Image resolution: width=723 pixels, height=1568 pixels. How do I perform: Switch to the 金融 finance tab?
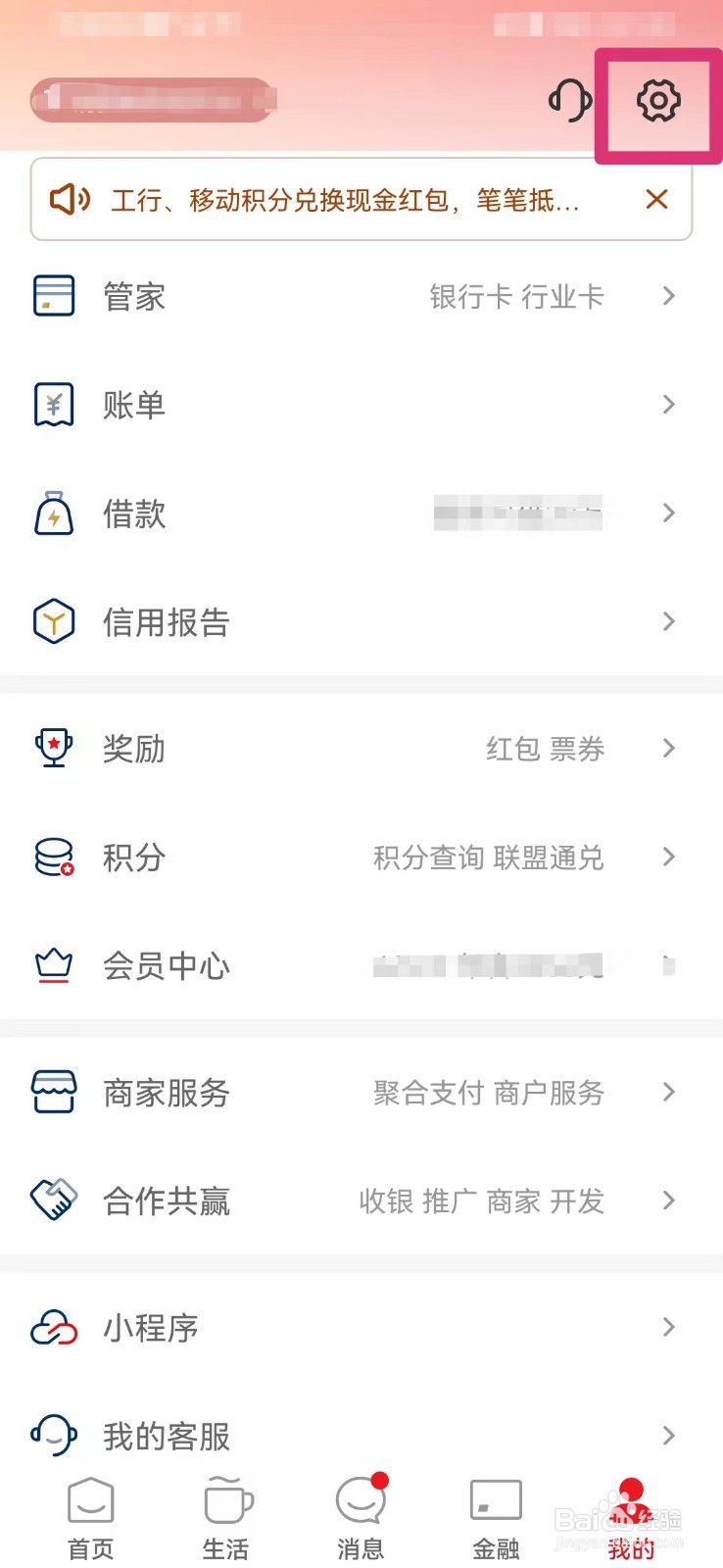[496, 1519]
